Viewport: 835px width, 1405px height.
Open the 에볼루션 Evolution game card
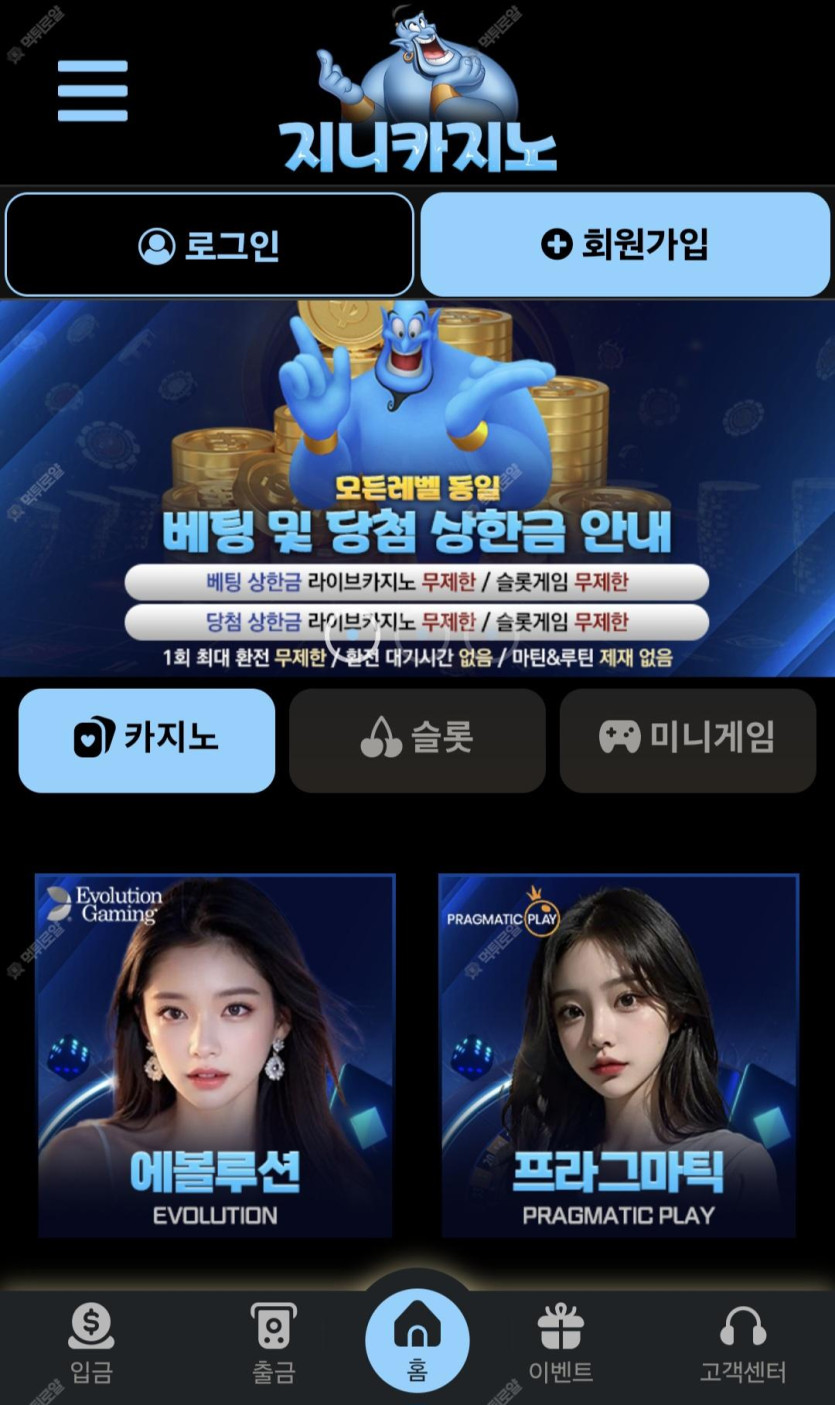[215, 1055]
